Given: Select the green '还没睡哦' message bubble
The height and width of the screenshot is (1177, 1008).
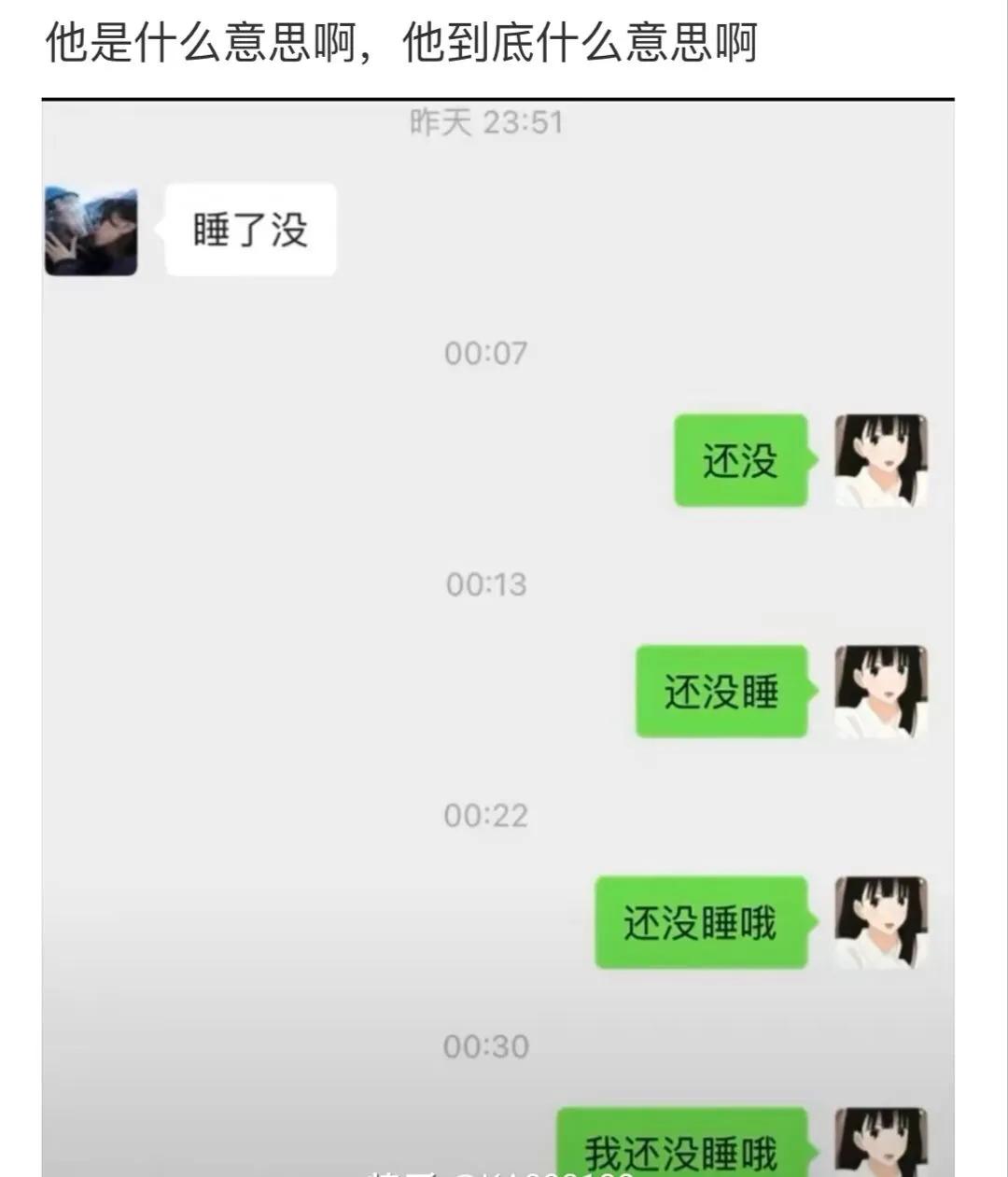Looking at the screenshot, I should pyautogui.click(x=700, y=922).
